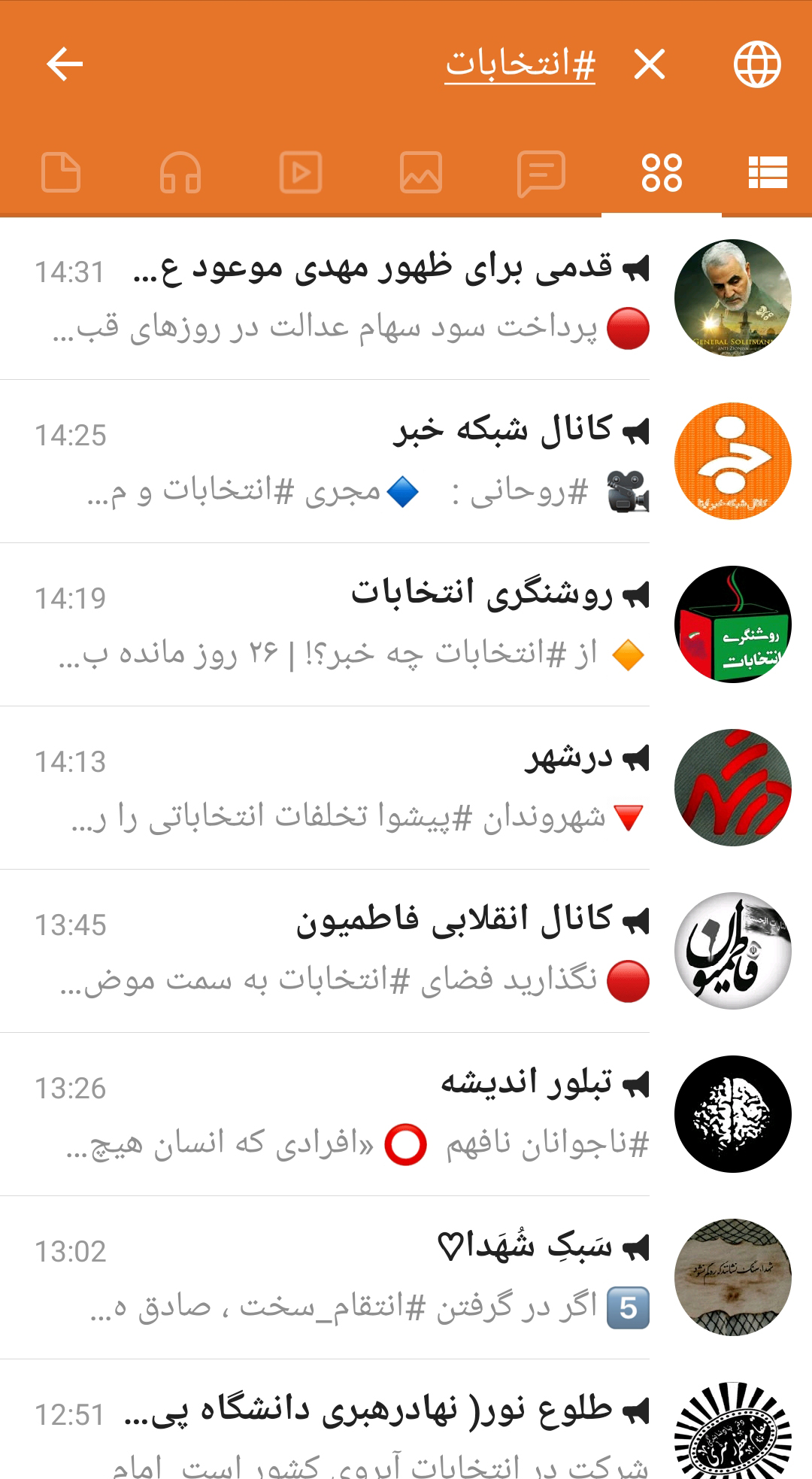Filter search results by messages

(540, 175)
